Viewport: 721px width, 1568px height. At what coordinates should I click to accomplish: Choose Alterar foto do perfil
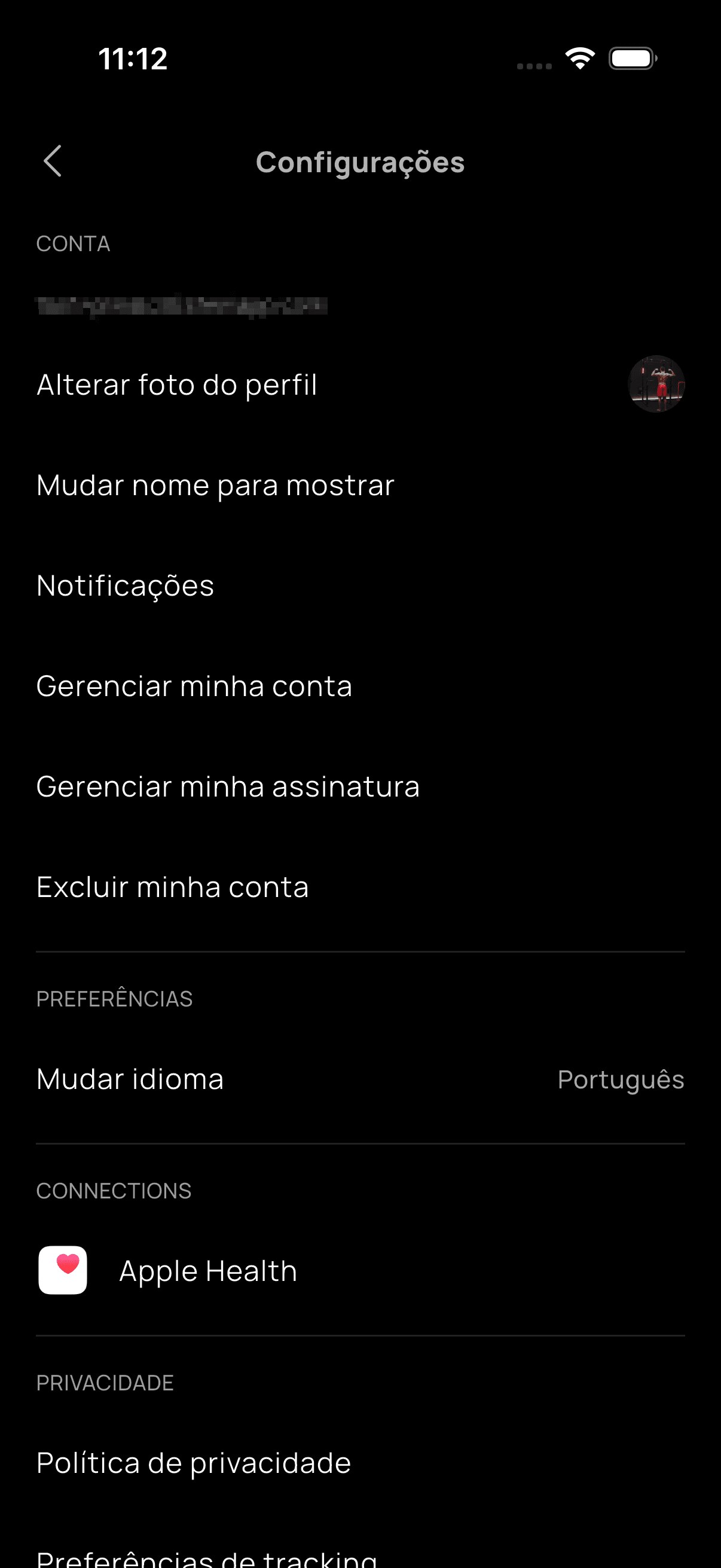click(176, 385)
